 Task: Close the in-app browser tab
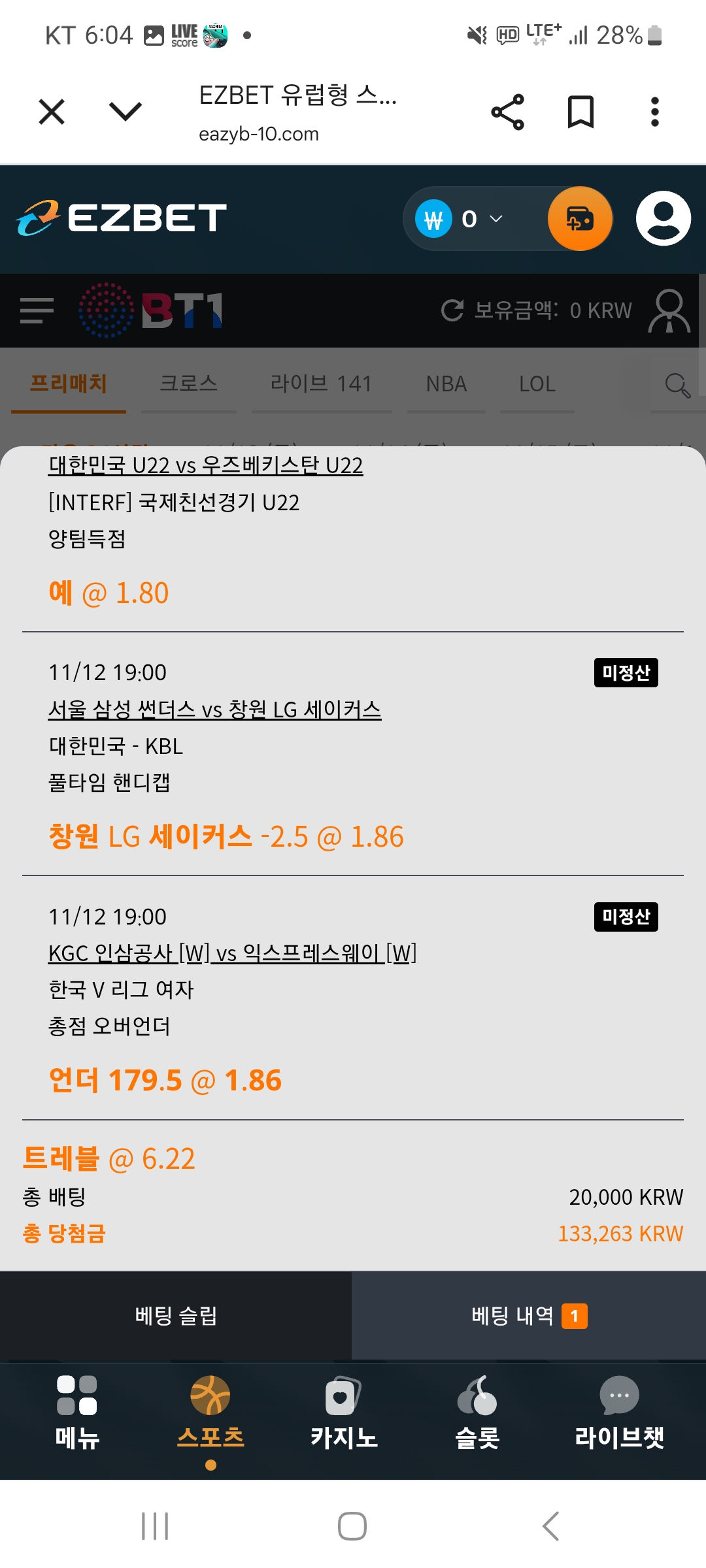[x=52, y=112]
